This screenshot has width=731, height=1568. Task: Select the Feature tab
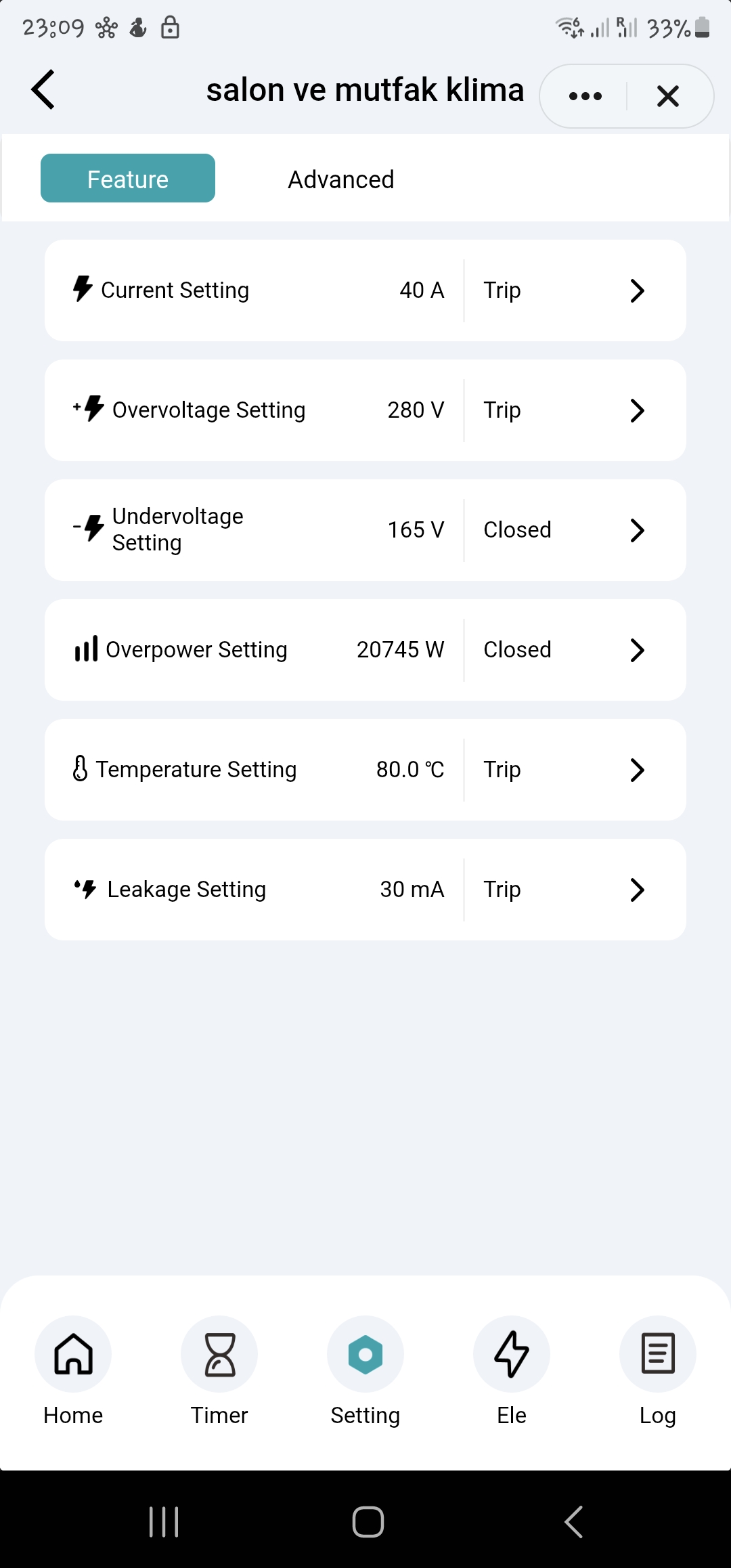[x=128, y=178]
